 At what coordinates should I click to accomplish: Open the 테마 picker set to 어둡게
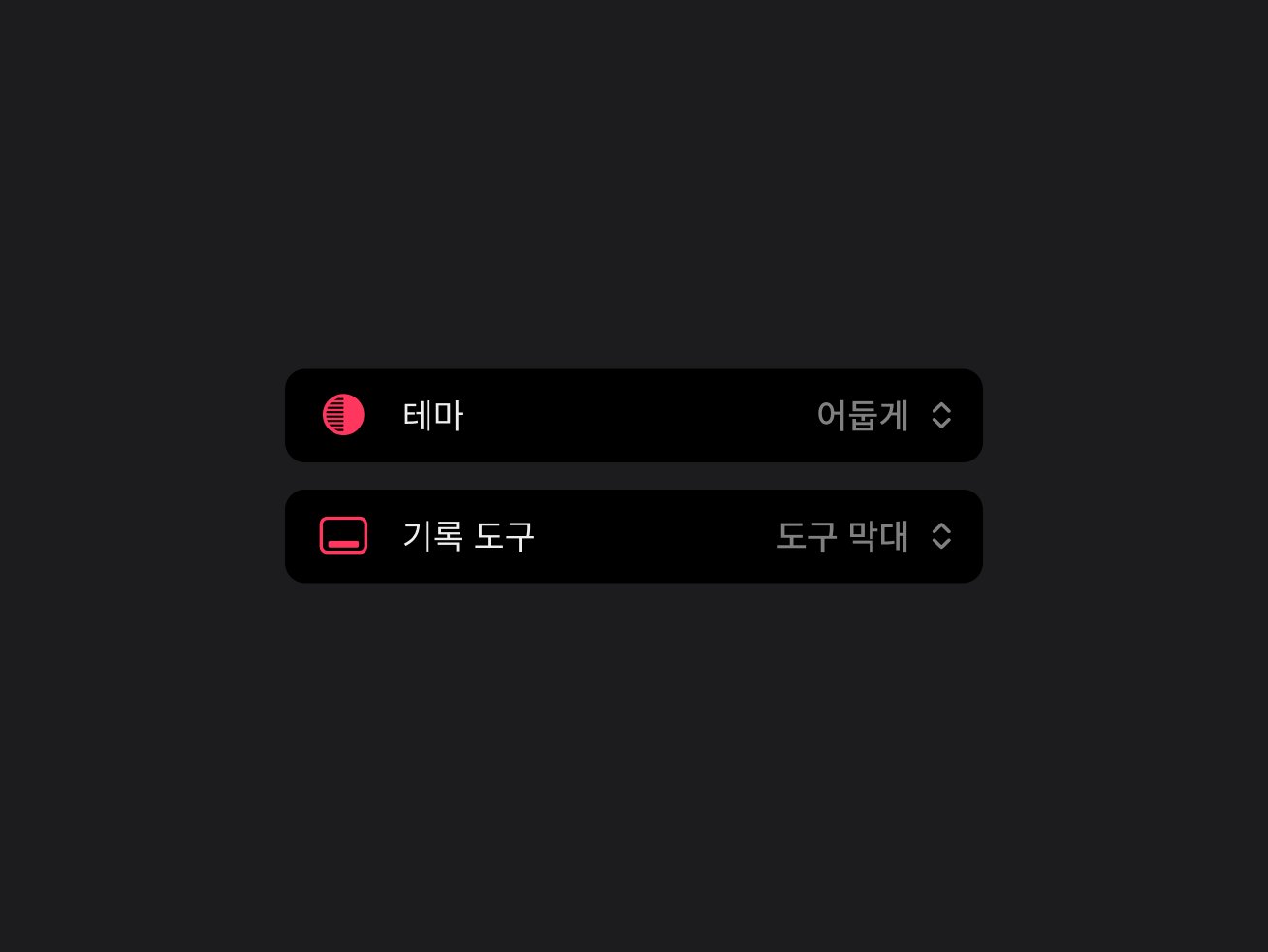[884, 416]
